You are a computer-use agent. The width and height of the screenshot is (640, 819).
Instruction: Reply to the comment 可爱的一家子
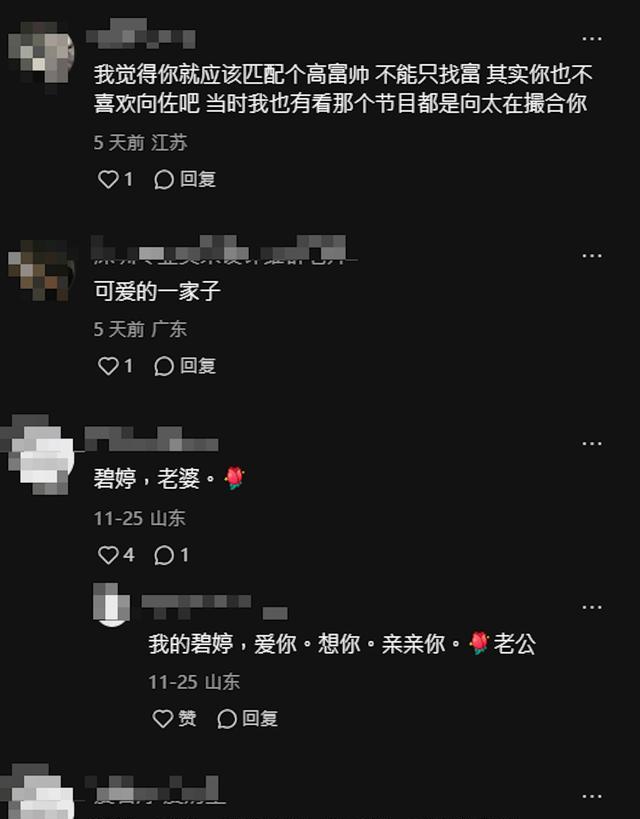click(x=186, y=366)
